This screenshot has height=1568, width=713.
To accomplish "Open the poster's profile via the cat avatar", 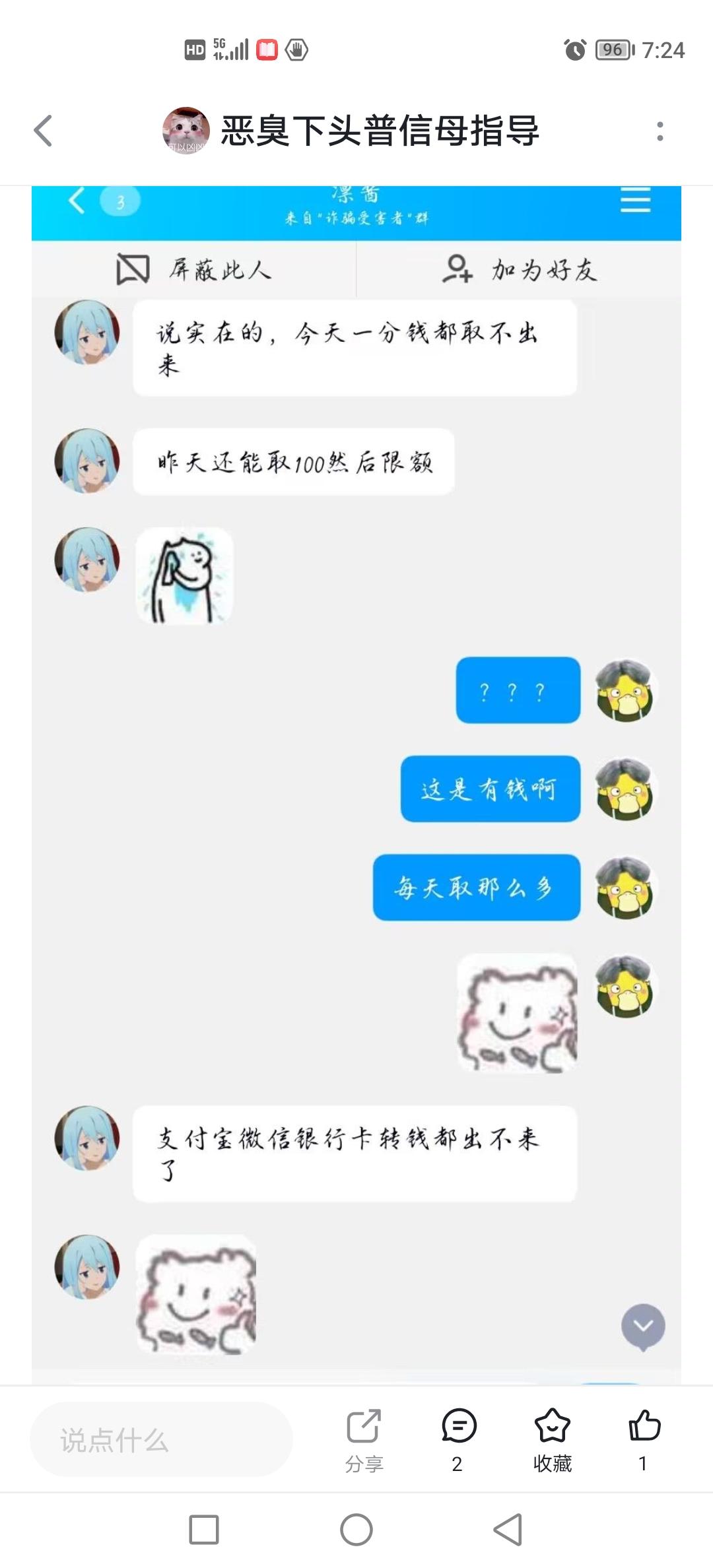I will pos(183,131).
